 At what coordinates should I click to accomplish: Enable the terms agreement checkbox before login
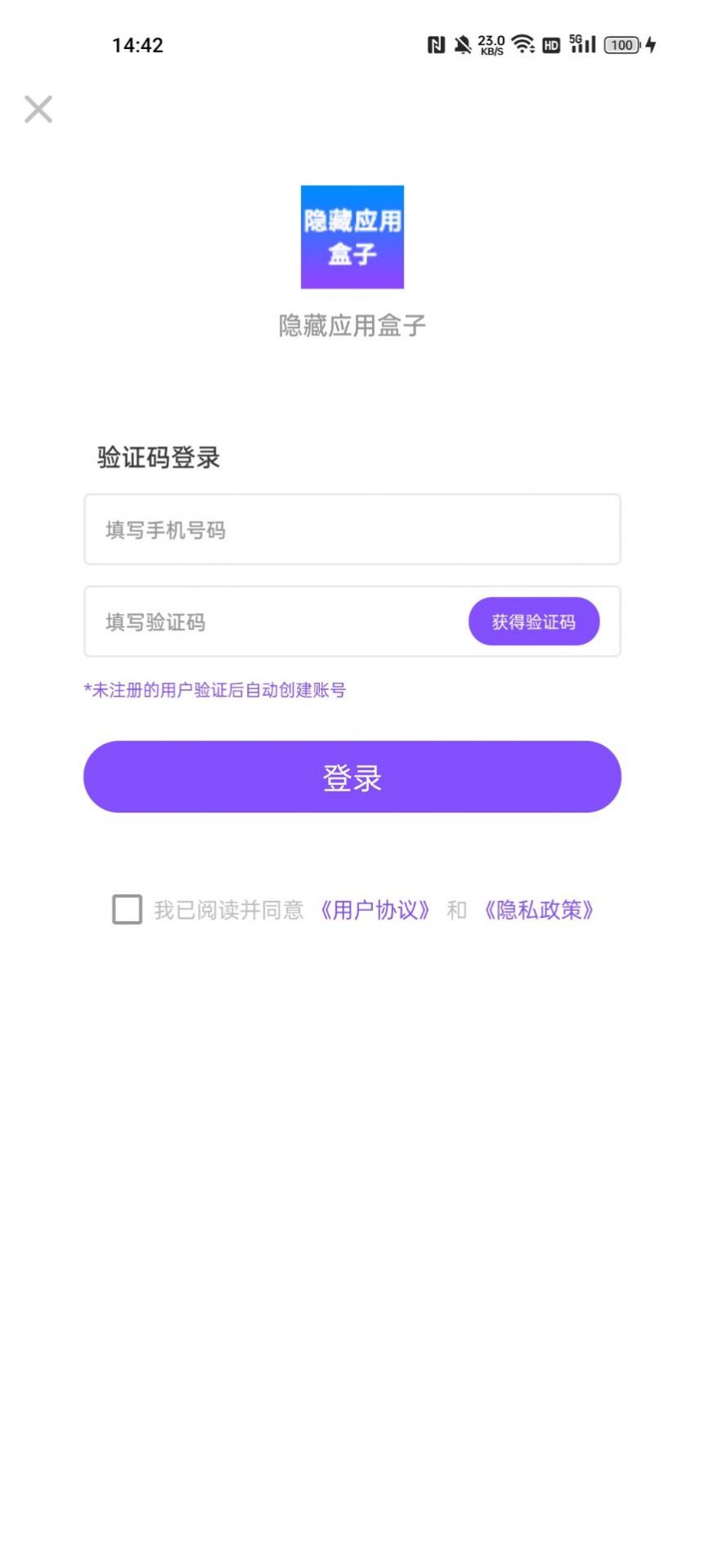128,909
